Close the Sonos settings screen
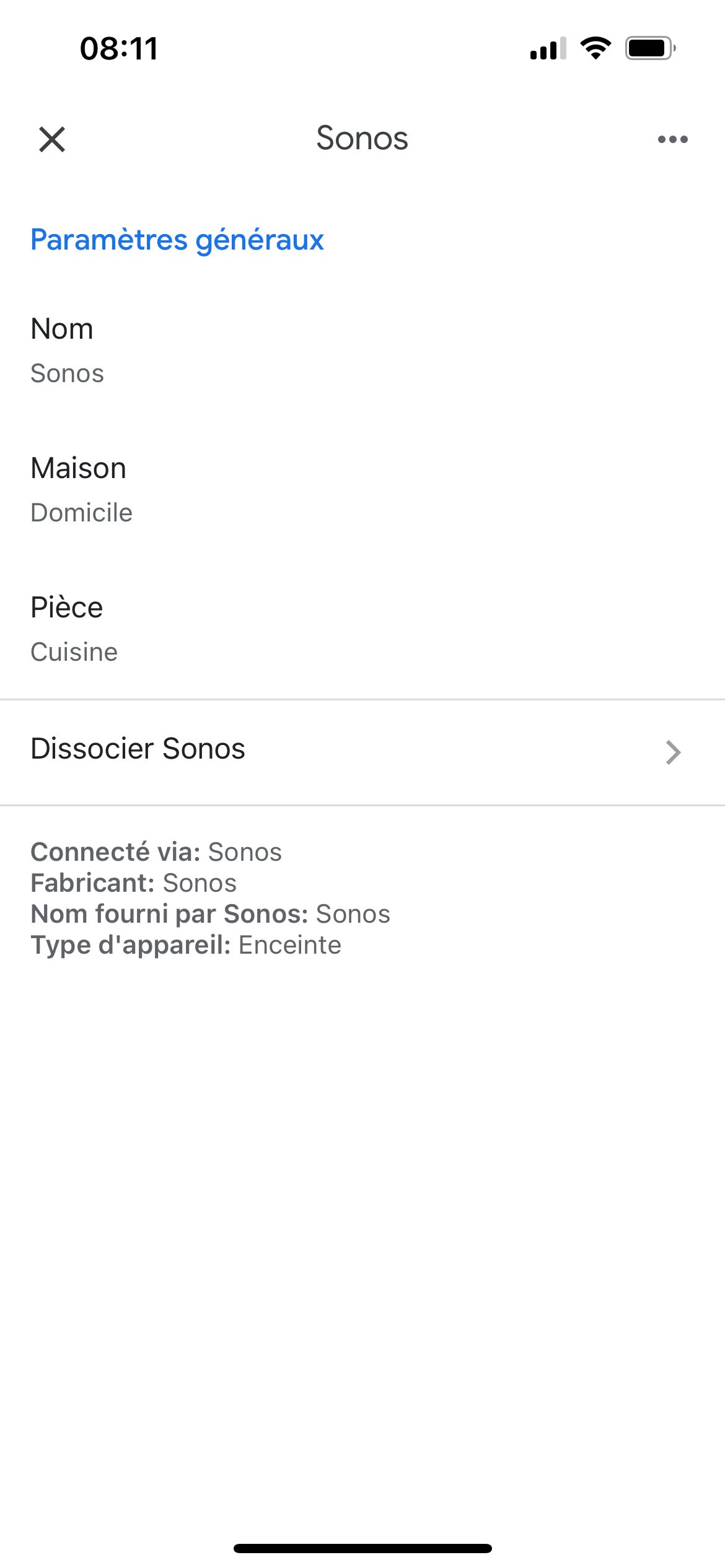This screenshot has height=1568, width=725. [52, 139]
